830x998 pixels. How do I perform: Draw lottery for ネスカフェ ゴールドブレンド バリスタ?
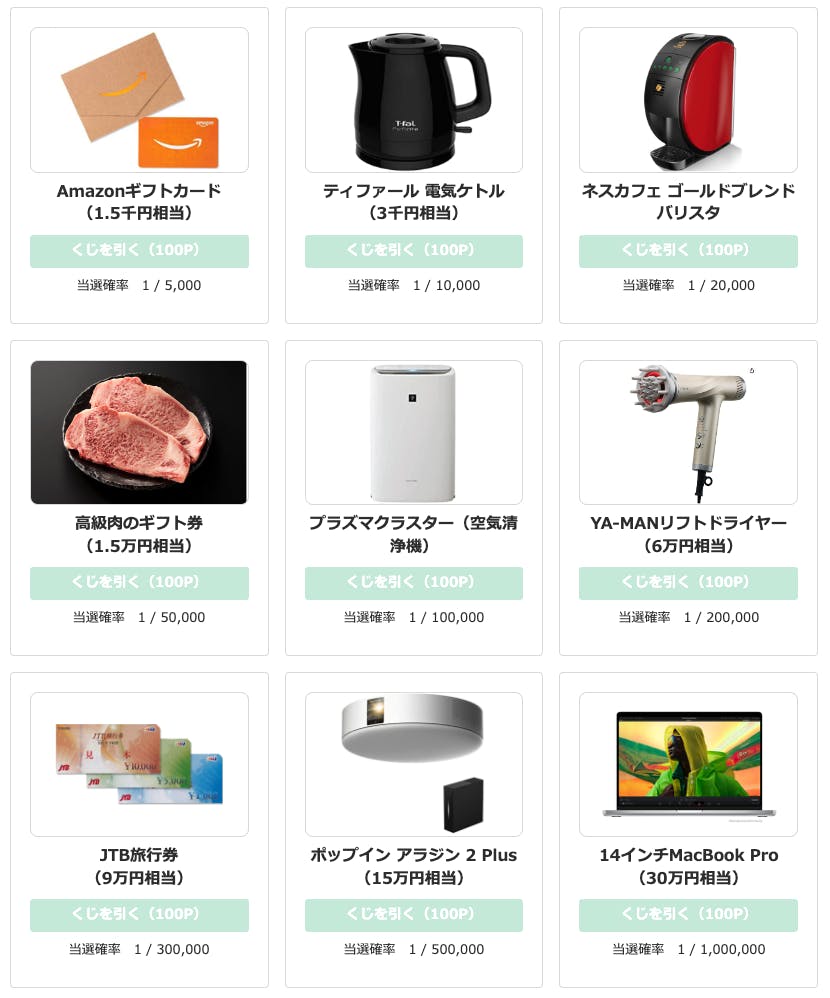tap(688, 251)
